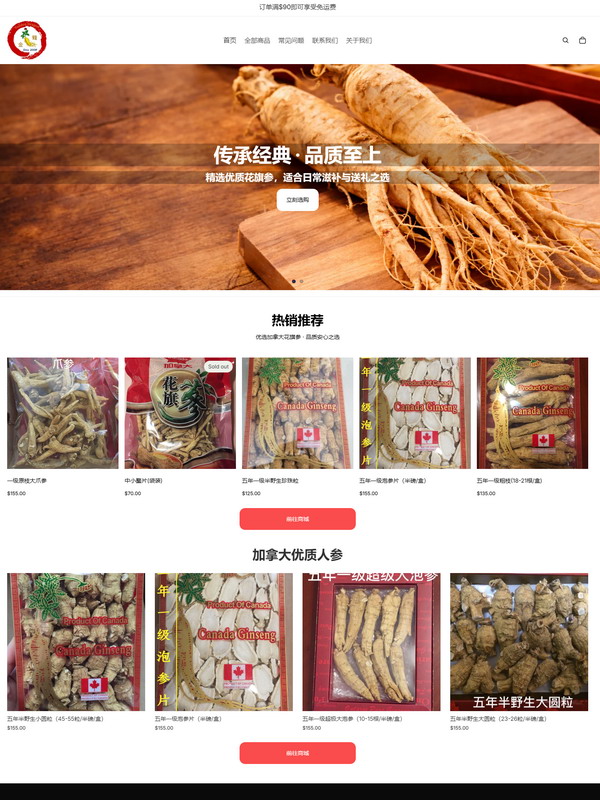Open 全部商品 in the top menu
The image size is (600, 800).
[257, 41]
